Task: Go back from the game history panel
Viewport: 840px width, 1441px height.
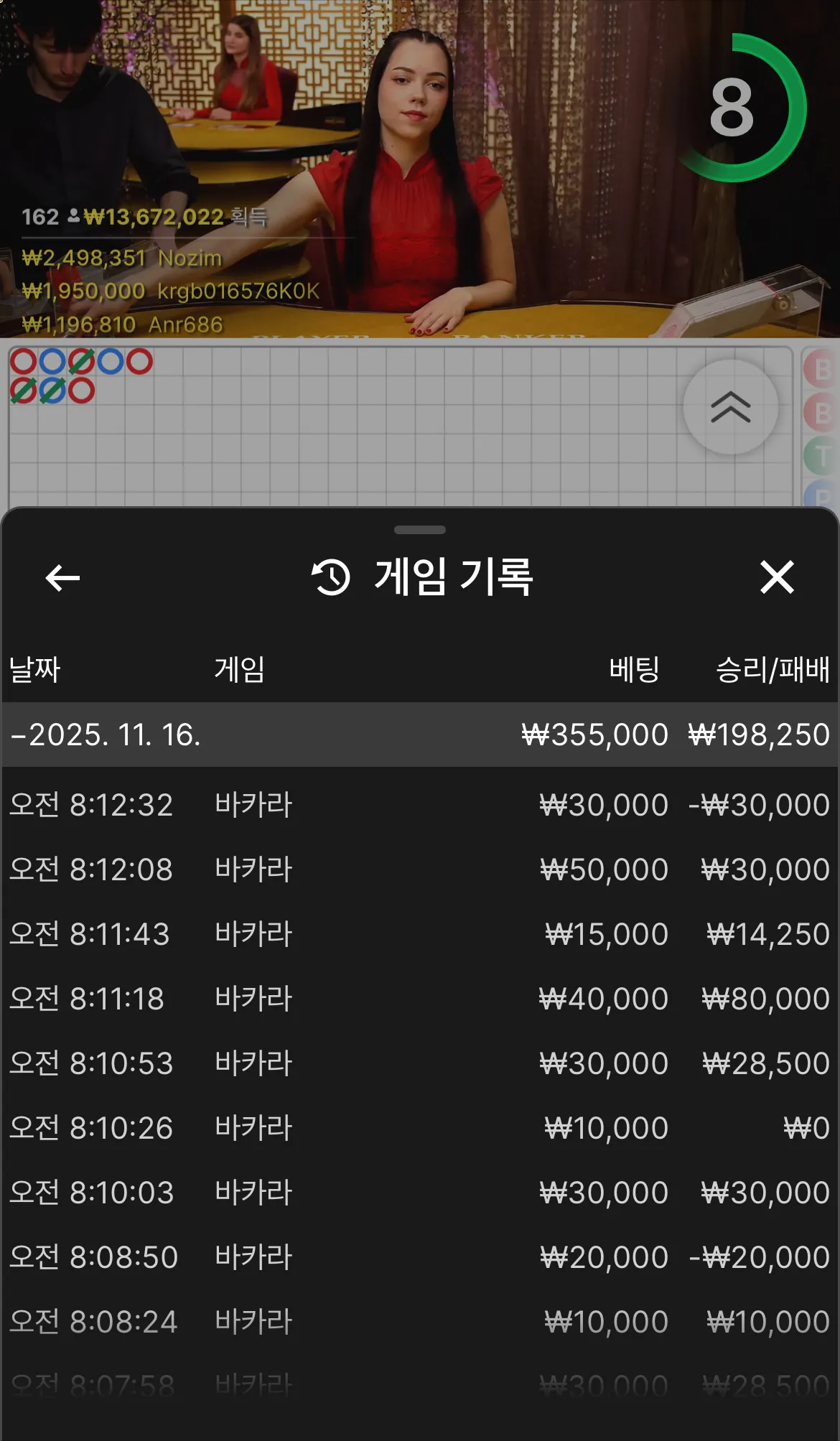Action: (x=62, y=577)
